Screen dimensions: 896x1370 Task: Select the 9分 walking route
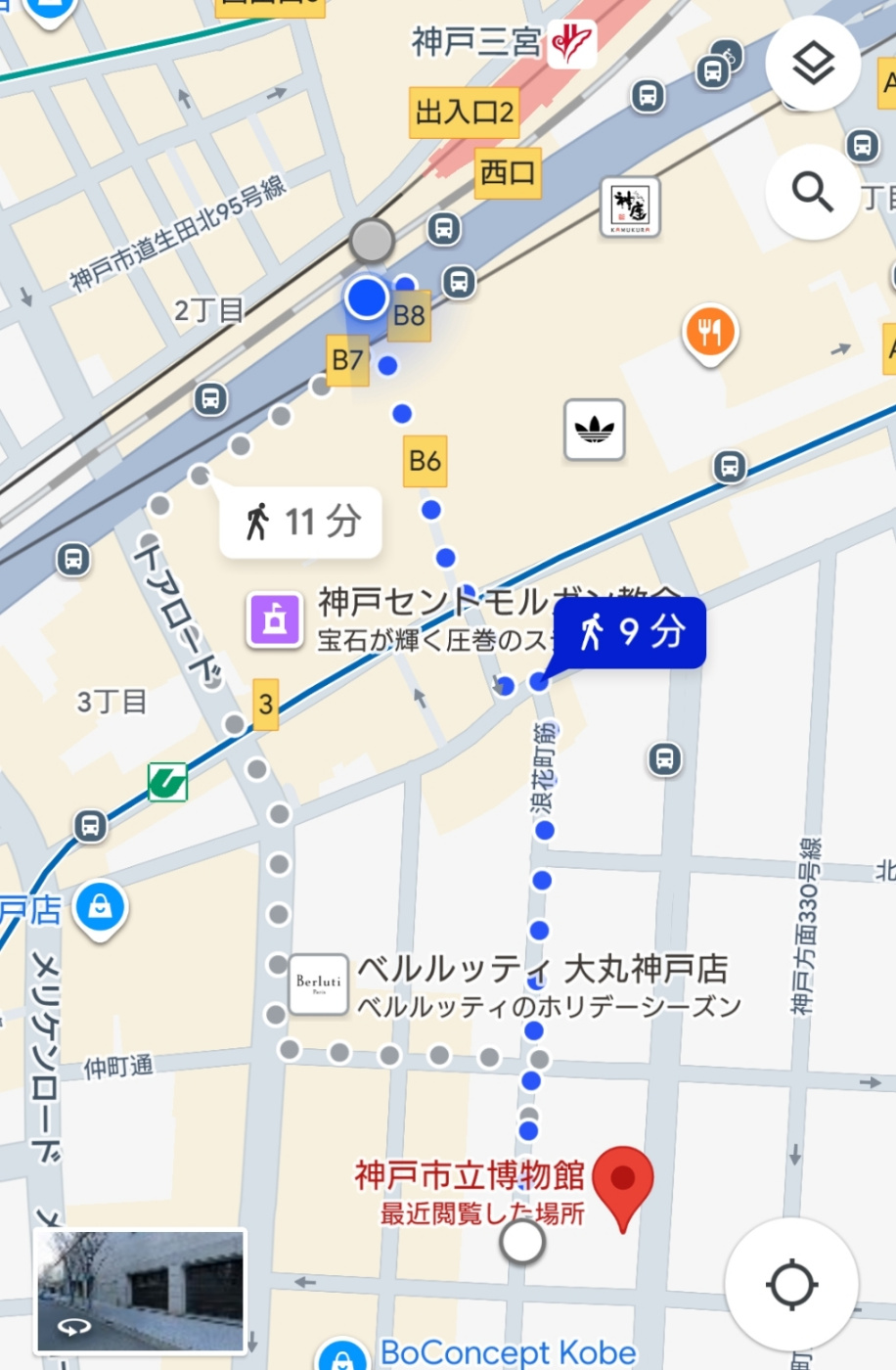630,633
